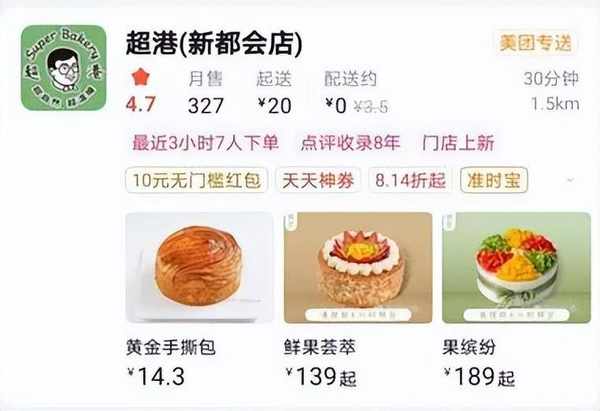Expand the promotions list chevron
The width and height of the screenshot is (600, 411).
tap(570, 181)
